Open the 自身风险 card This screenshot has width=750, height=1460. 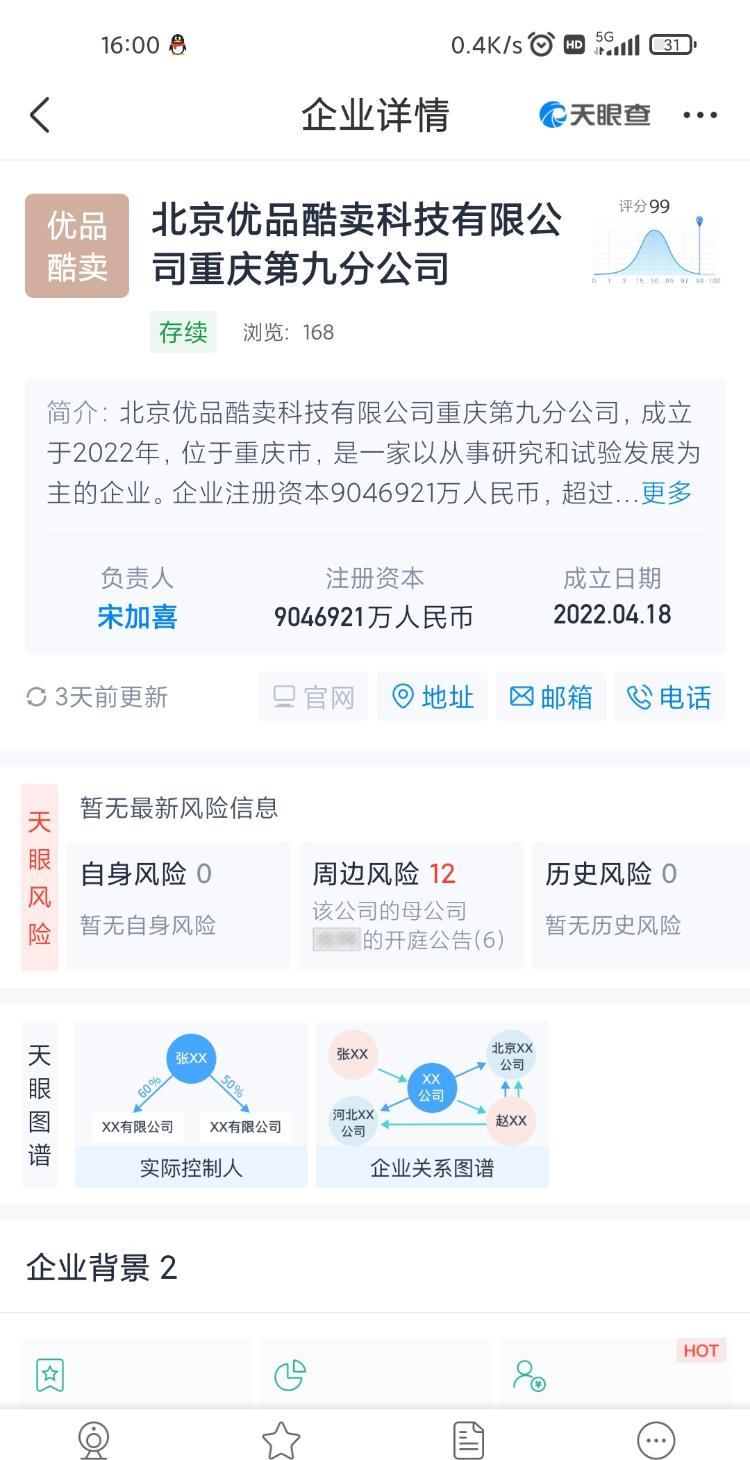pyautogui.click(x=178, y=906)
